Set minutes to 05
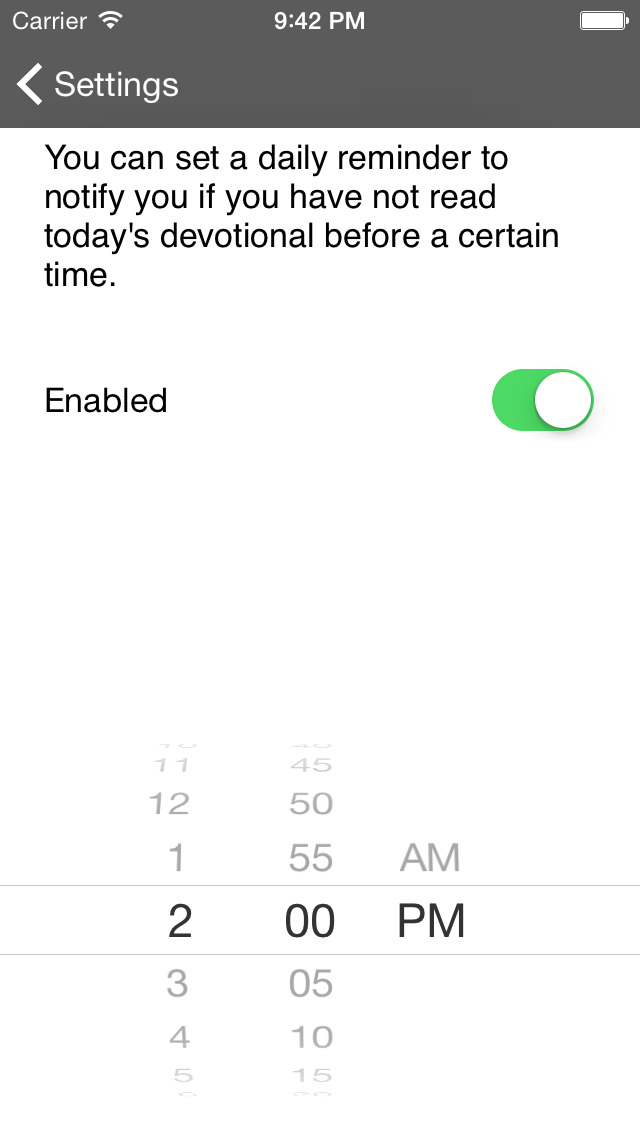This screenshot has width=640, height=1136. (x=310, y=984)
